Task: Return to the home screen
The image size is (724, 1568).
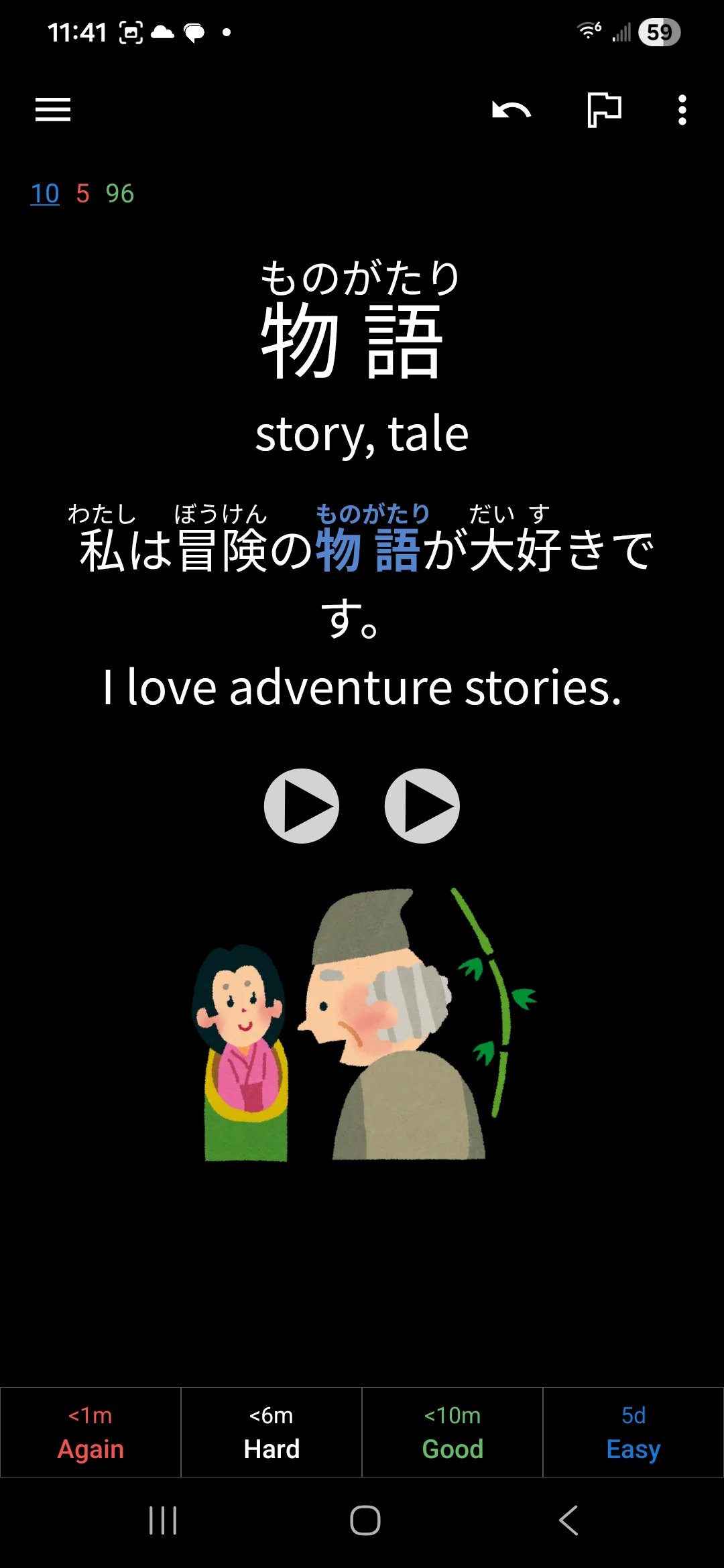Action: (365, 1520)
